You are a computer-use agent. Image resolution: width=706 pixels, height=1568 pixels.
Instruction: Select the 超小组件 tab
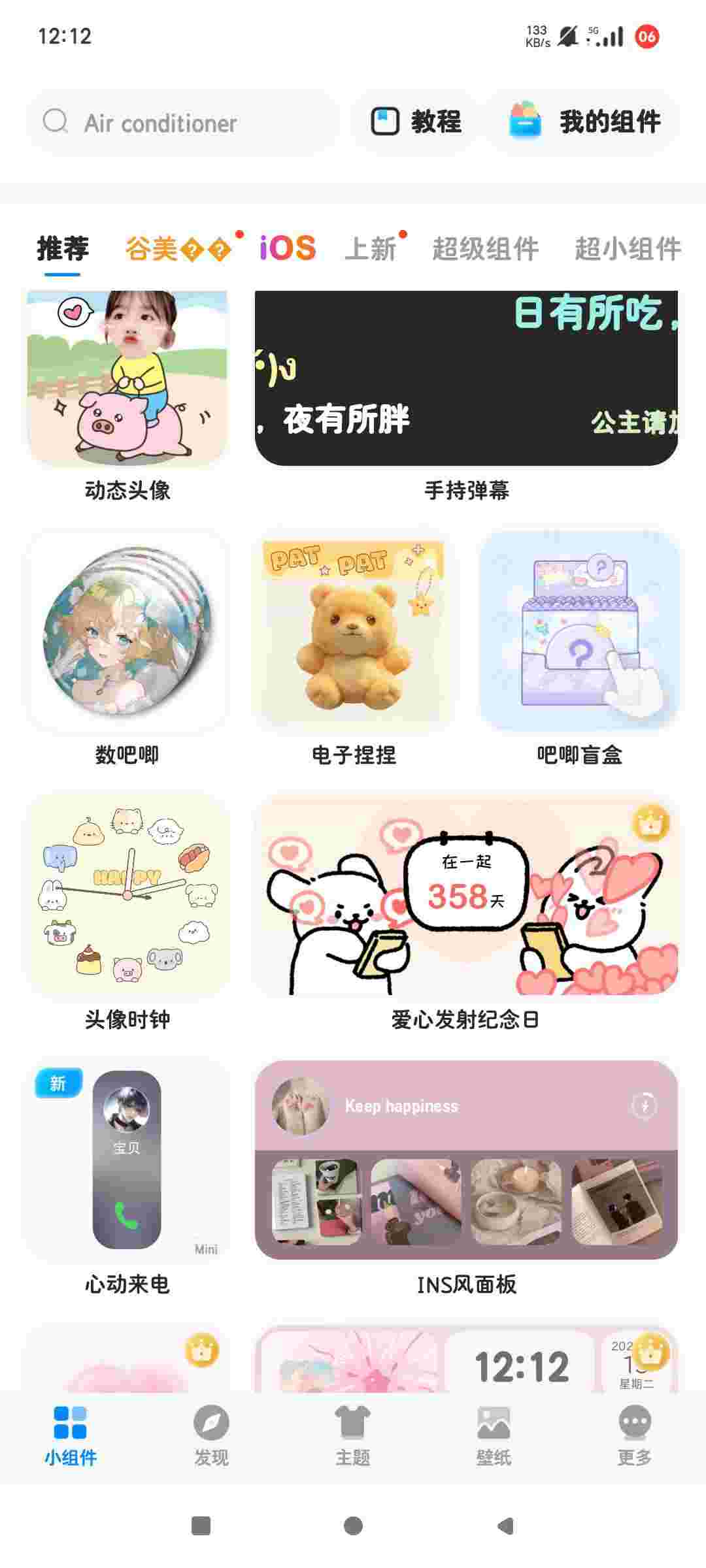627,250
